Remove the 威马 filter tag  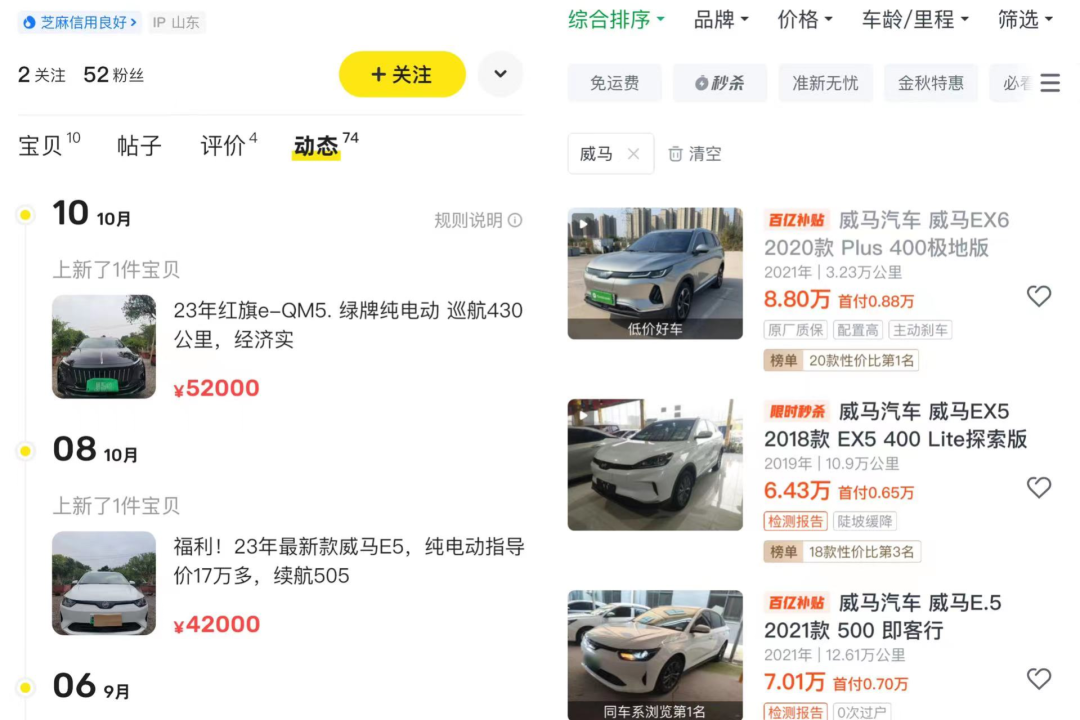coord(633,154)
